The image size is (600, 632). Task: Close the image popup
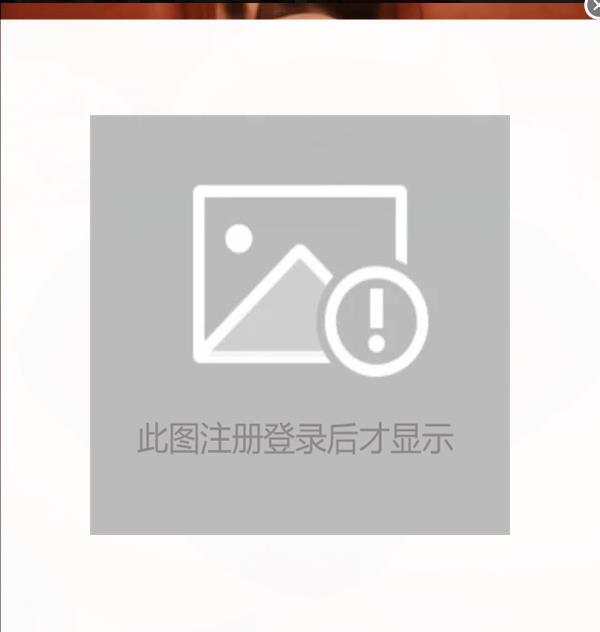tap(593, 7)
